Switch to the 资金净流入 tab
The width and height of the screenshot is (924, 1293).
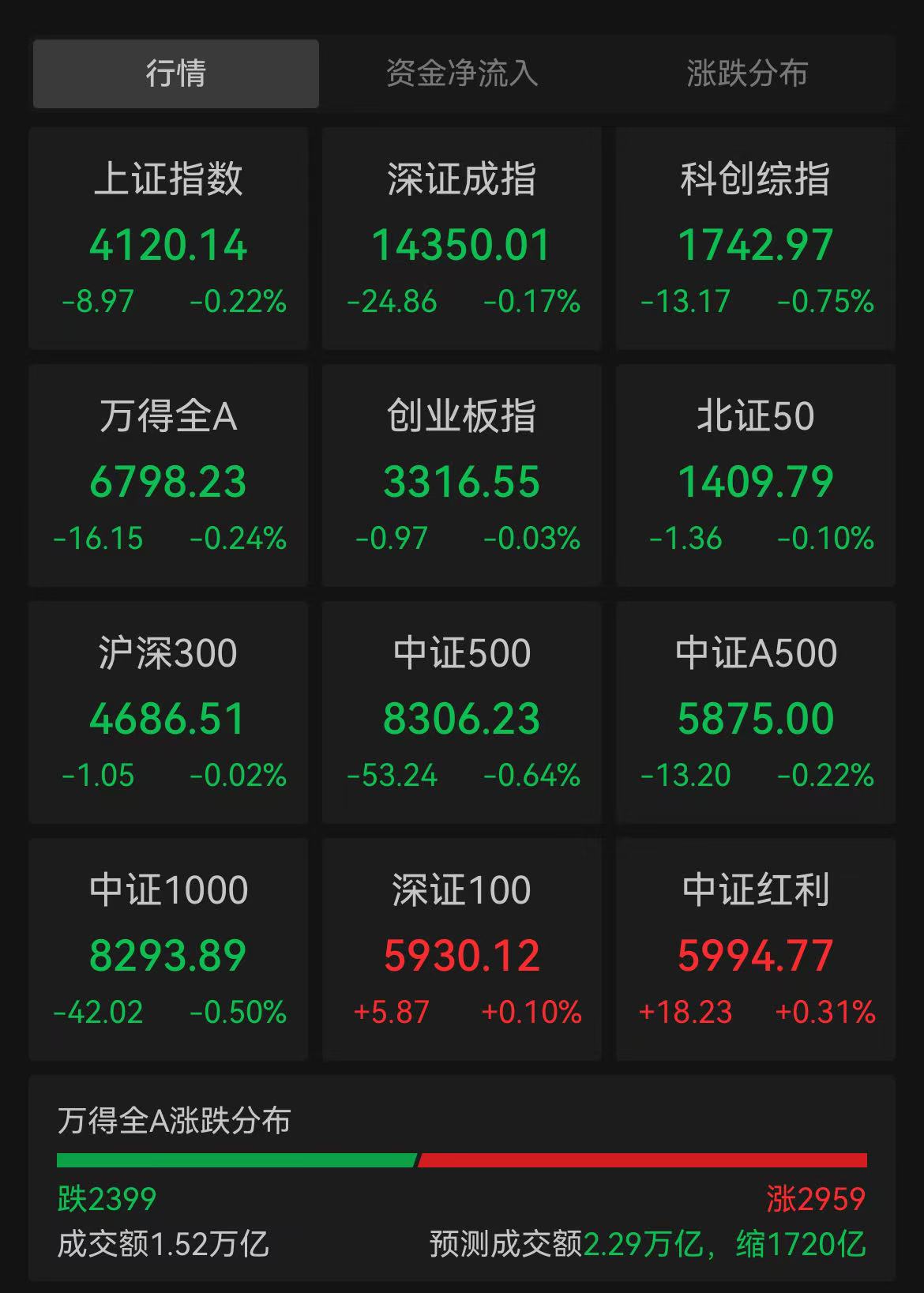coord(461,74)
